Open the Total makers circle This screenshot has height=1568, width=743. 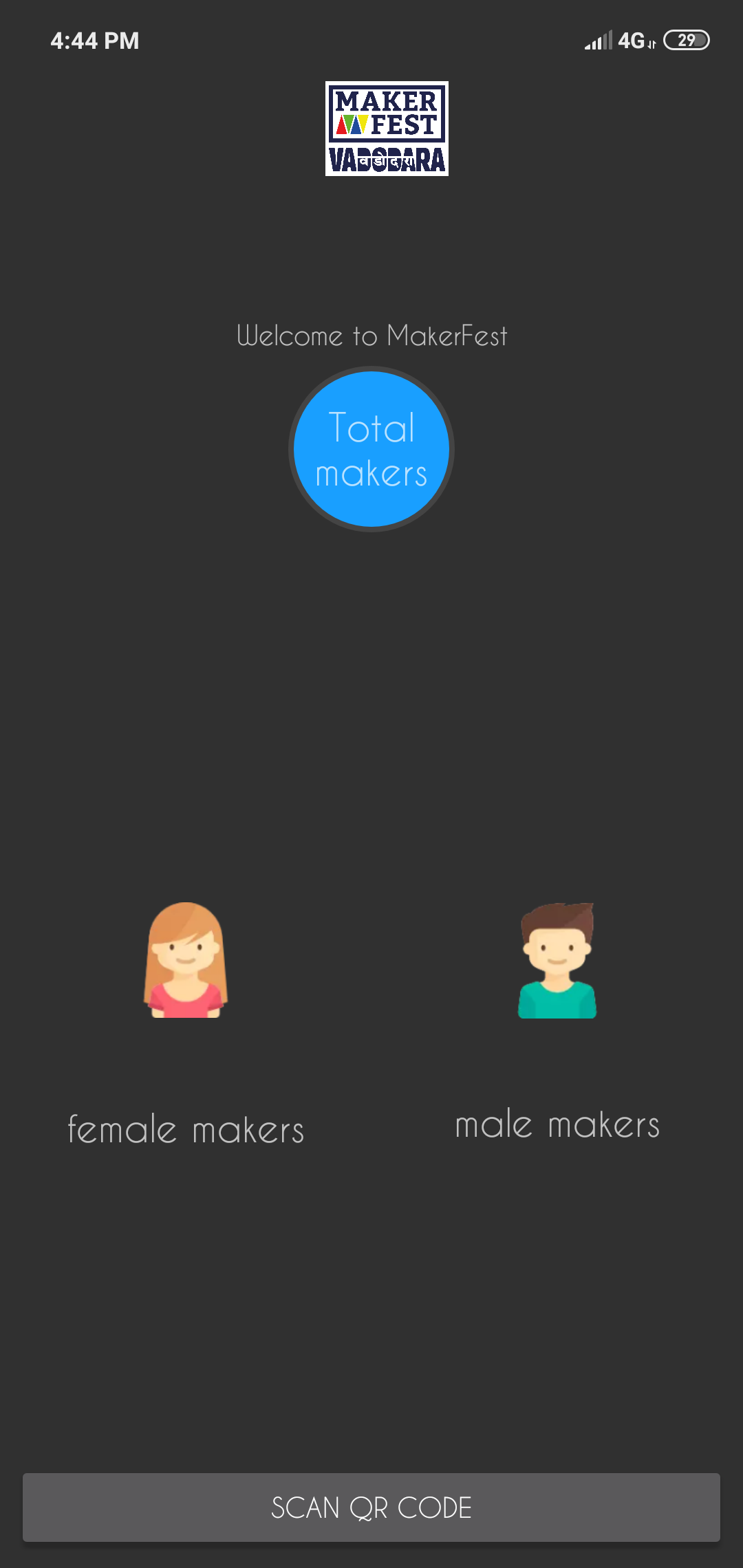[371, 449]
